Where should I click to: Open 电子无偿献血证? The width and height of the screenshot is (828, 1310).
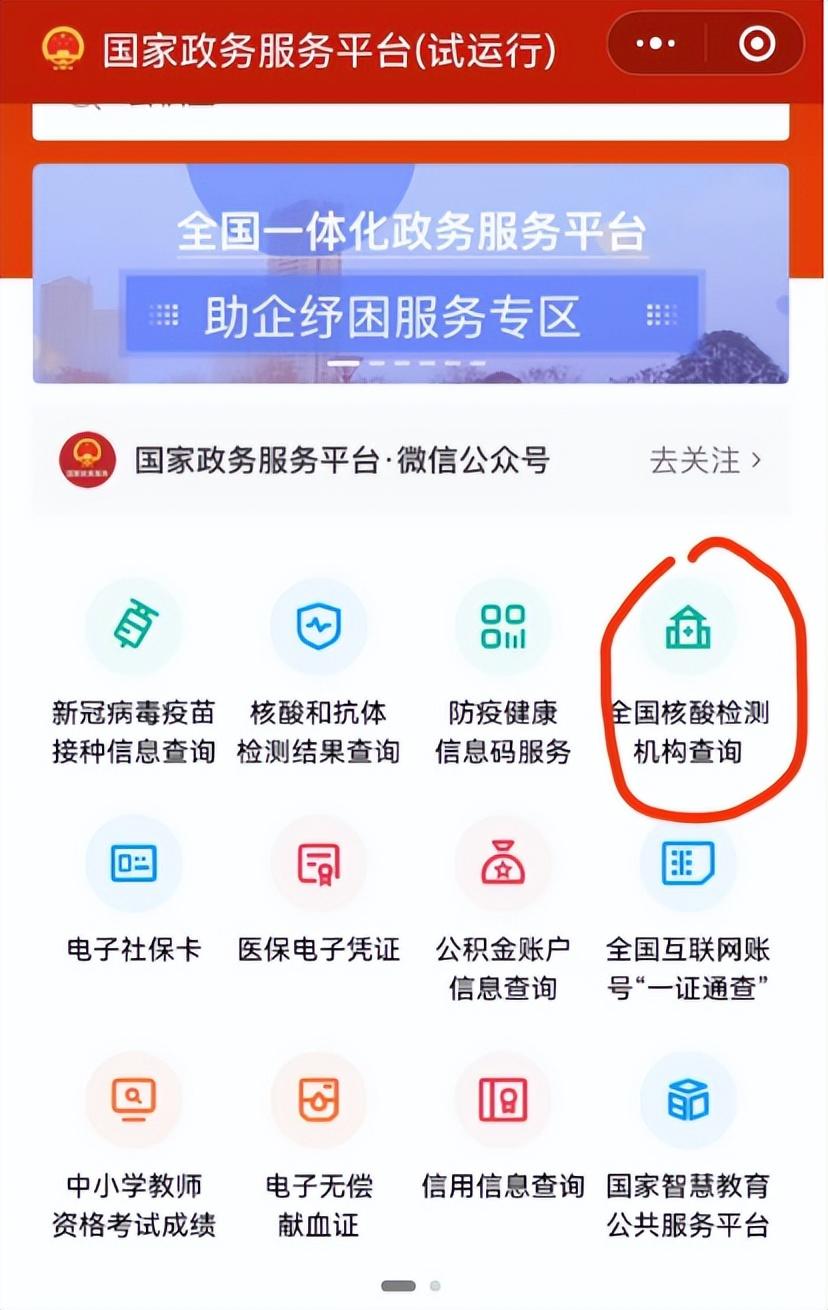[x=318, y=1101]
